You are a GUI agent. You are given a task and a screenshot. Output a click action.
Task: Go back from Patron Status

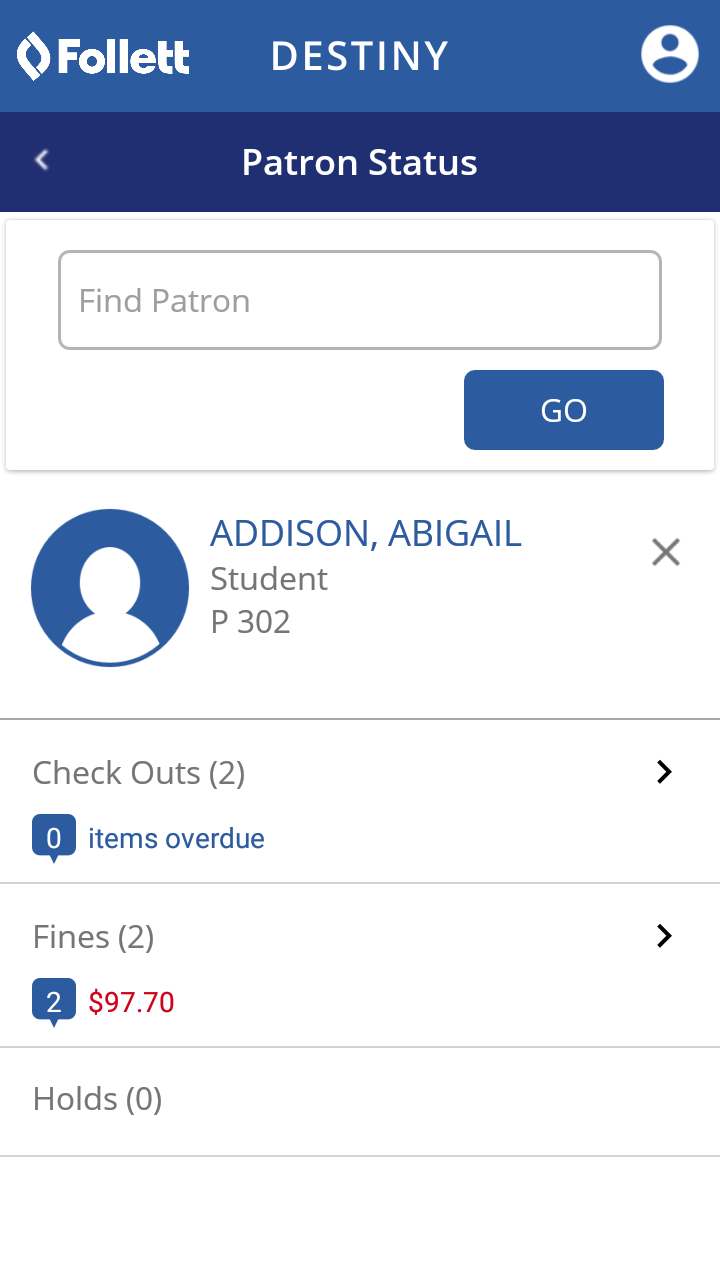(x=42, y=160)
